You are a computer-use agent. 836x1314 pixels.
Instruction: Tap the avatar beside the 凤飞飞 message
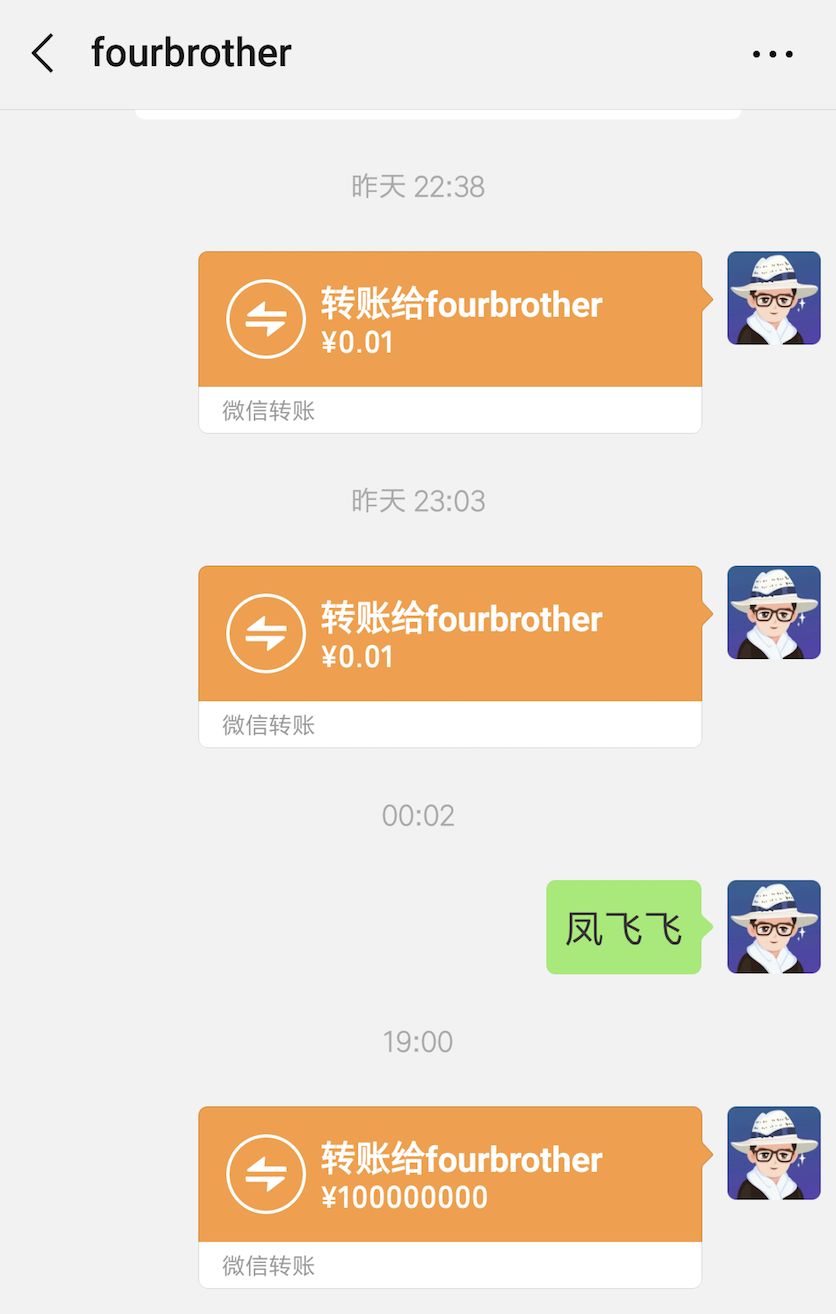(x=773, y=927)
